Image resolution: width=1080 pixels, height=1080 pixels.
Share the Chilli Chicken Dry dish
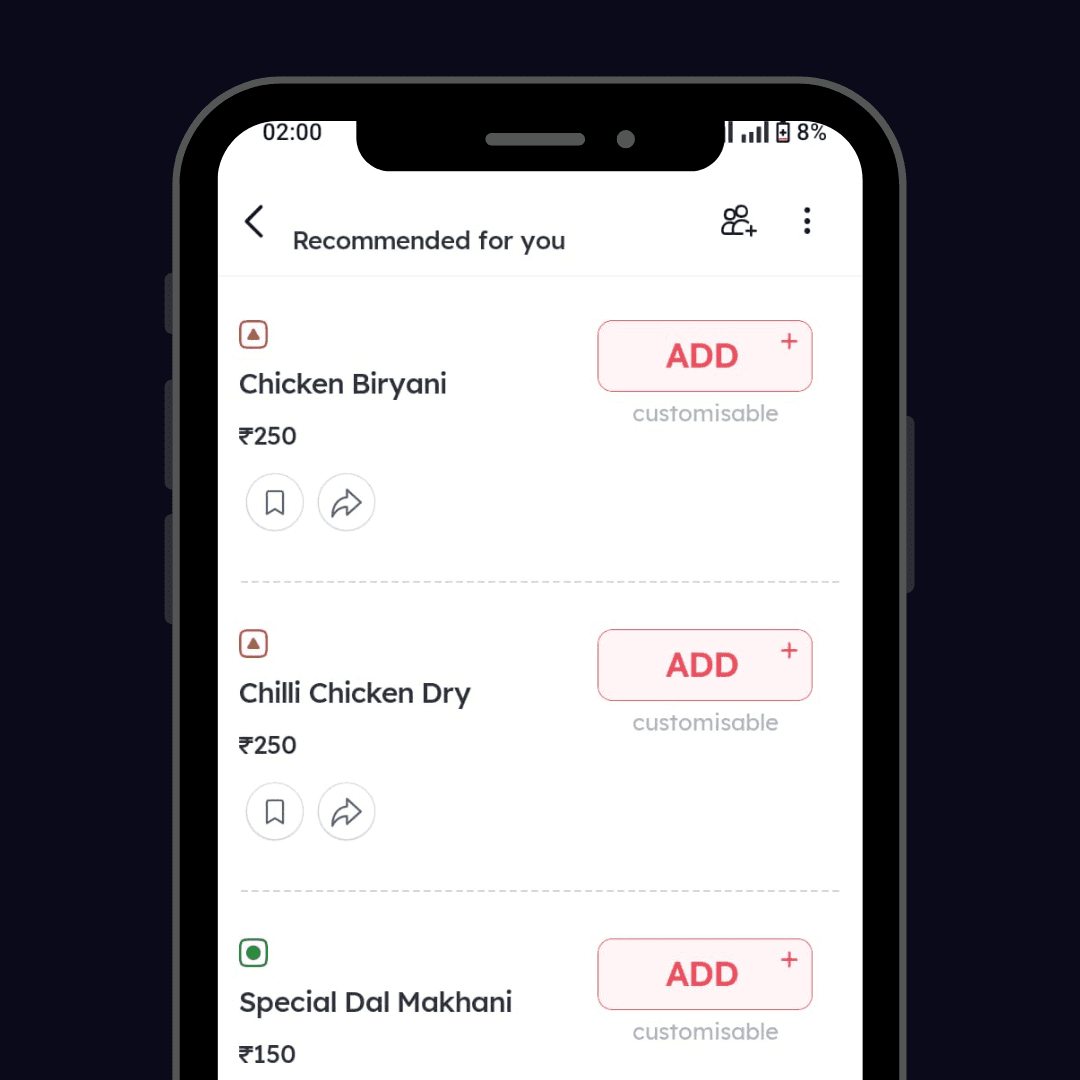[x=346, y=812]
